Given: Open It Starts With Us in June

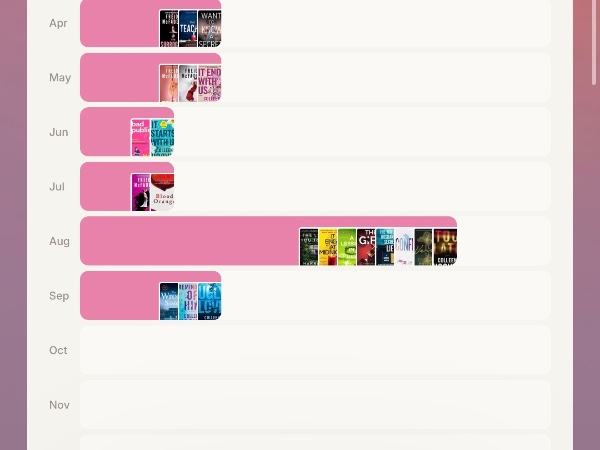Looking at the screenshot, I should [x=163, y=138].
